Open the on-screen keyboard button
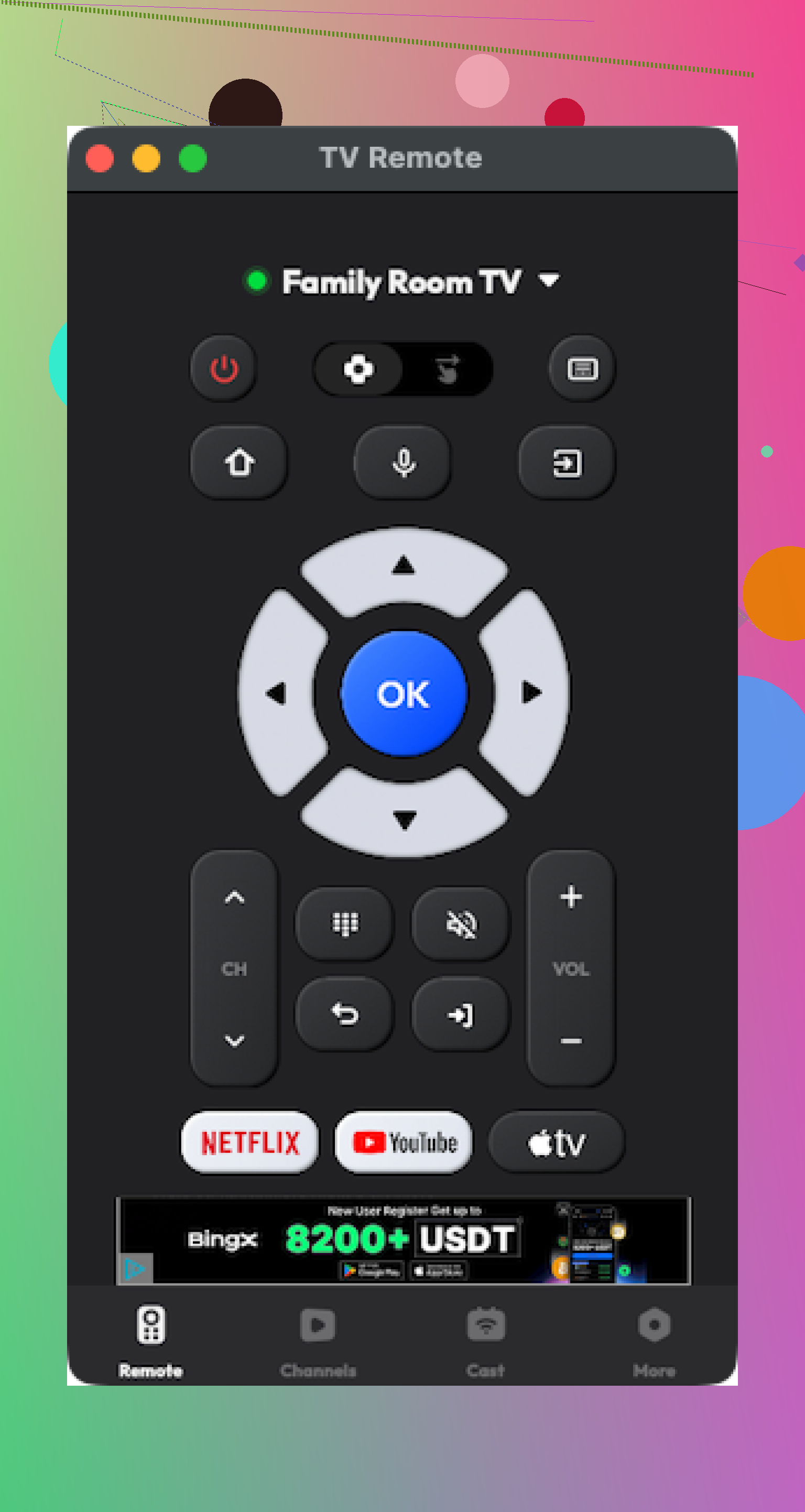 (x=582, y=369)
